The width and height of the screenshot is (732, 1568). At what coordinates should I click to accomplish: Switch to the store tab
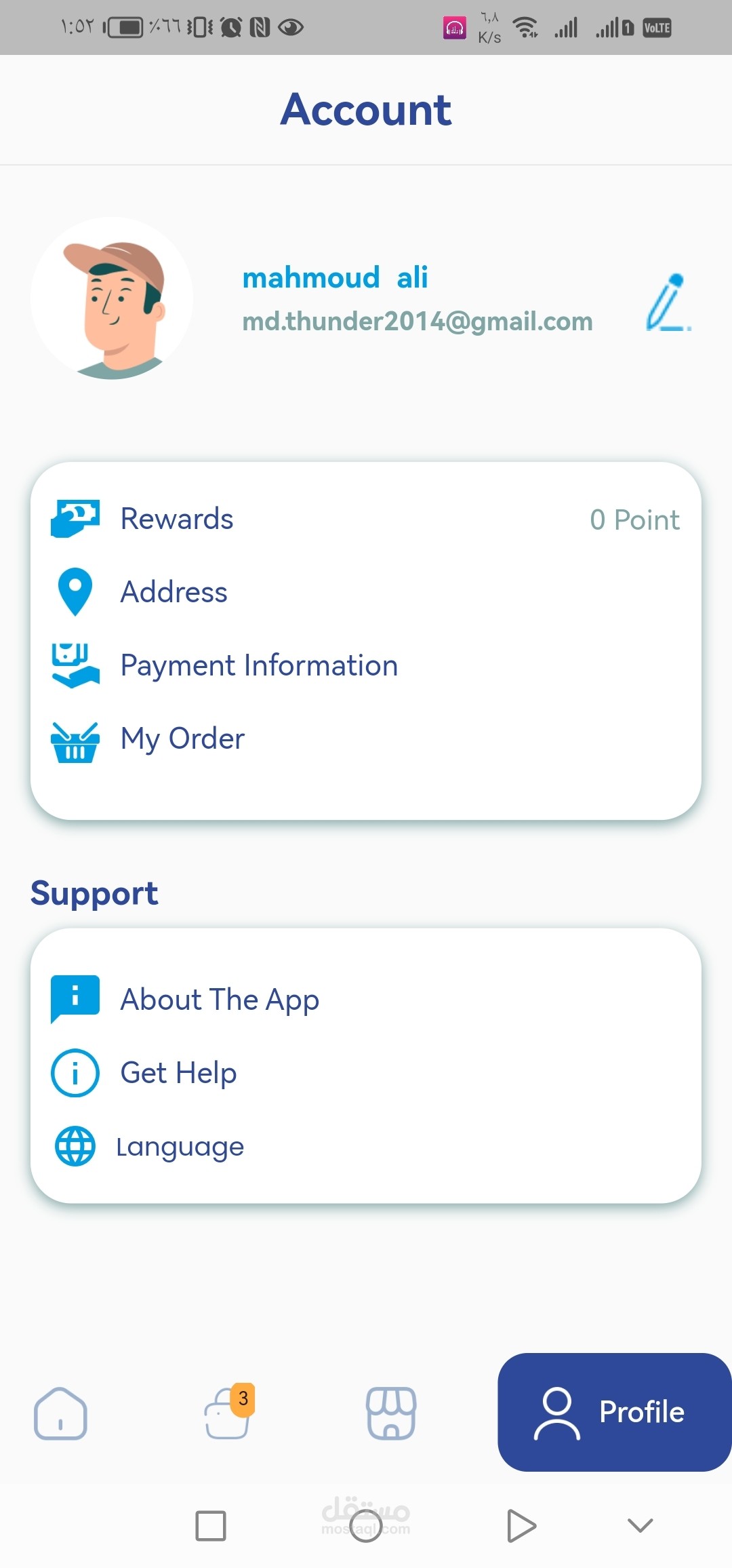point(391,1413)
